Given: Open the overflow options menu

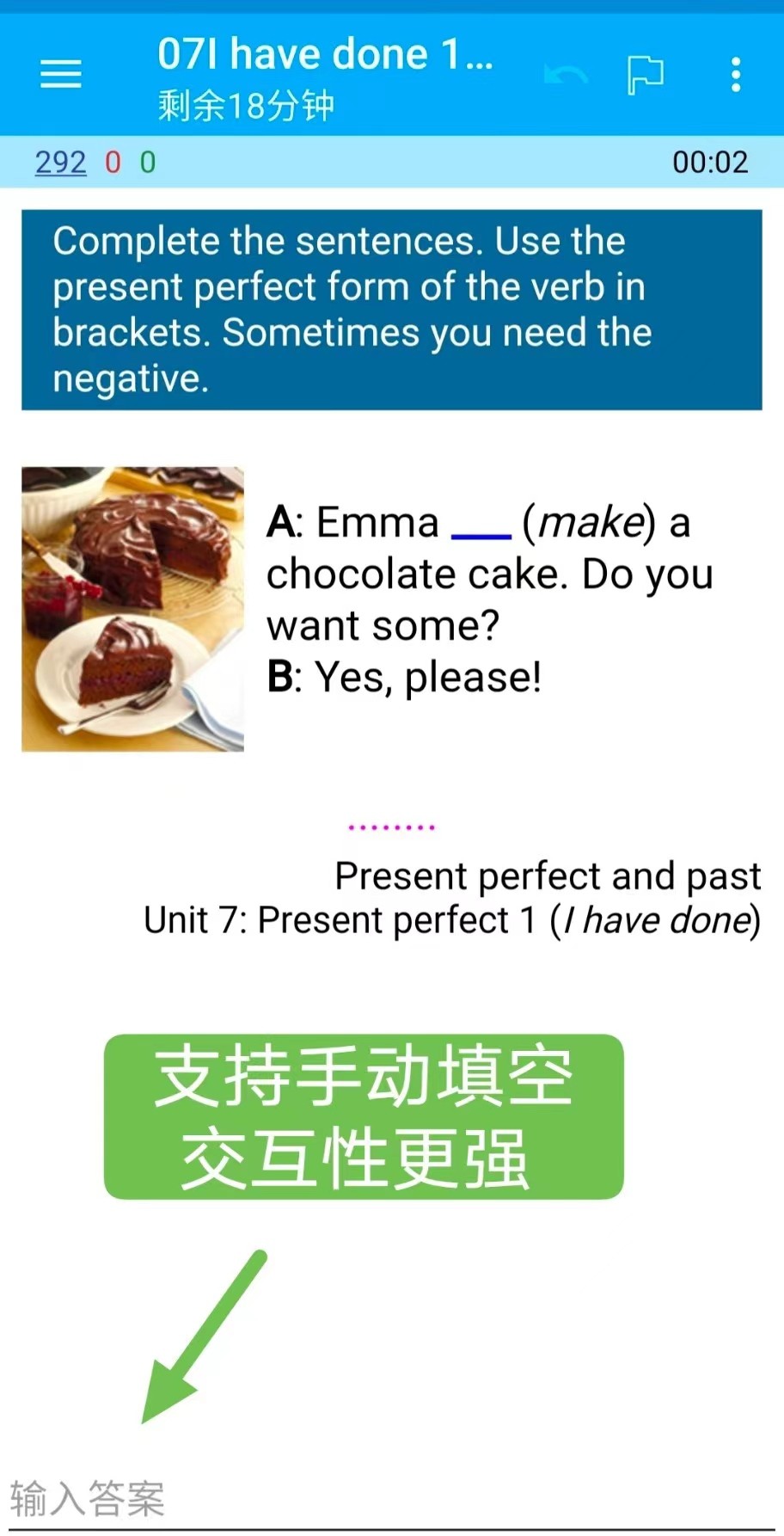Looking at the screenshot, I should tap(736, 74).
